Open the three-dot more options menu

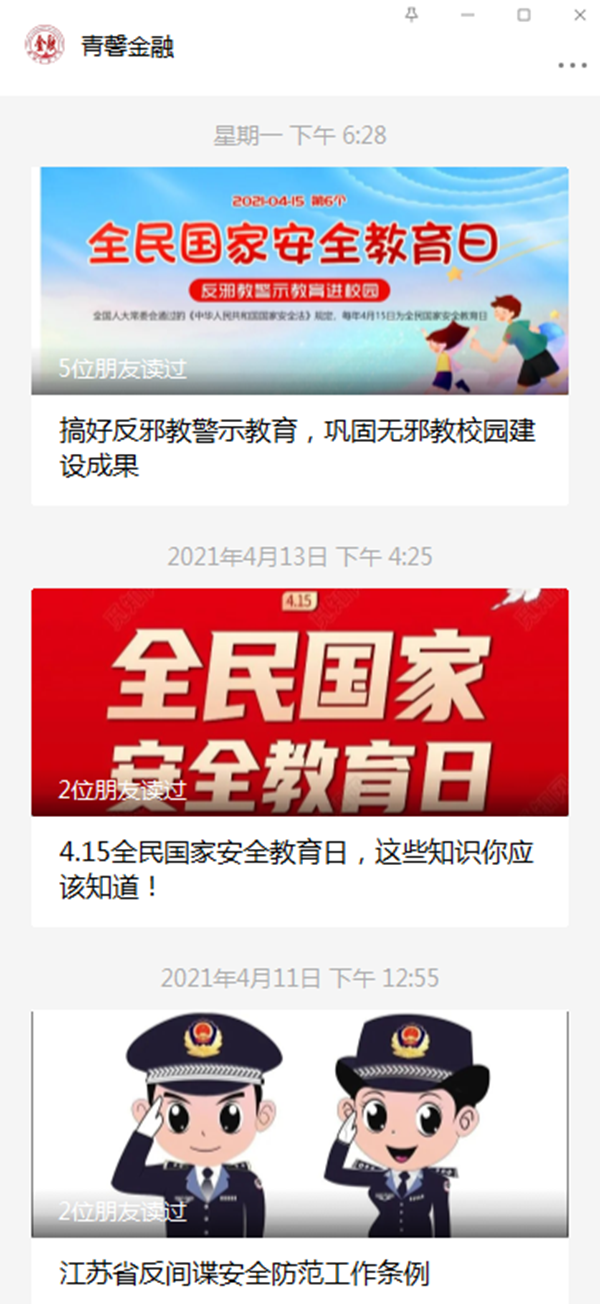tap(572, 65)
